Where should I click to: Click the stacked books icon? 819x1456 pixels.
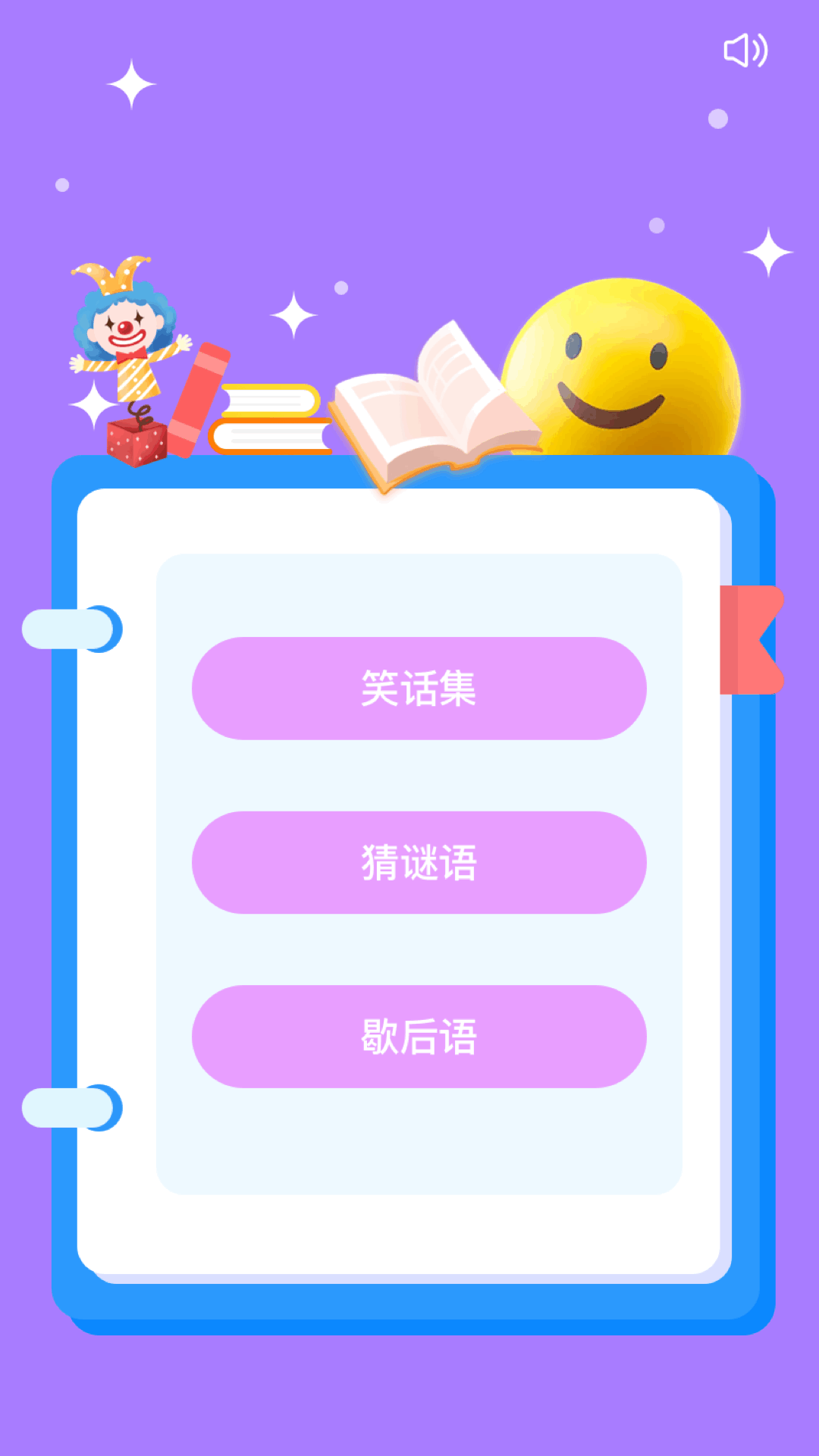click(x=269, y=417)
